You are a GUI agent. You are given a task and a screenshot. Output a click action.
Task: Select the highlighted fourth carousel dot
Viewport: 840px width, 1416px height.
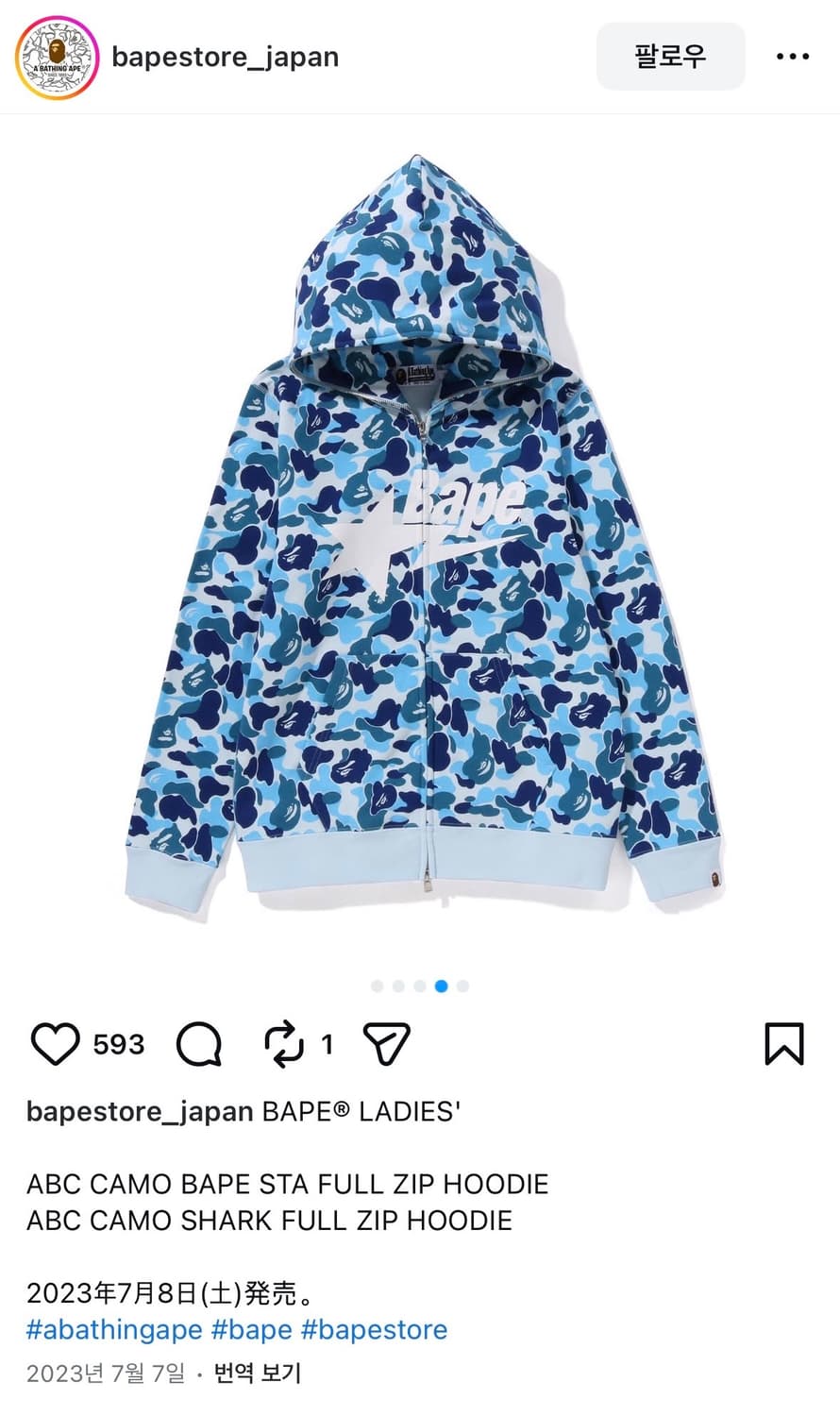coord(441,986)
